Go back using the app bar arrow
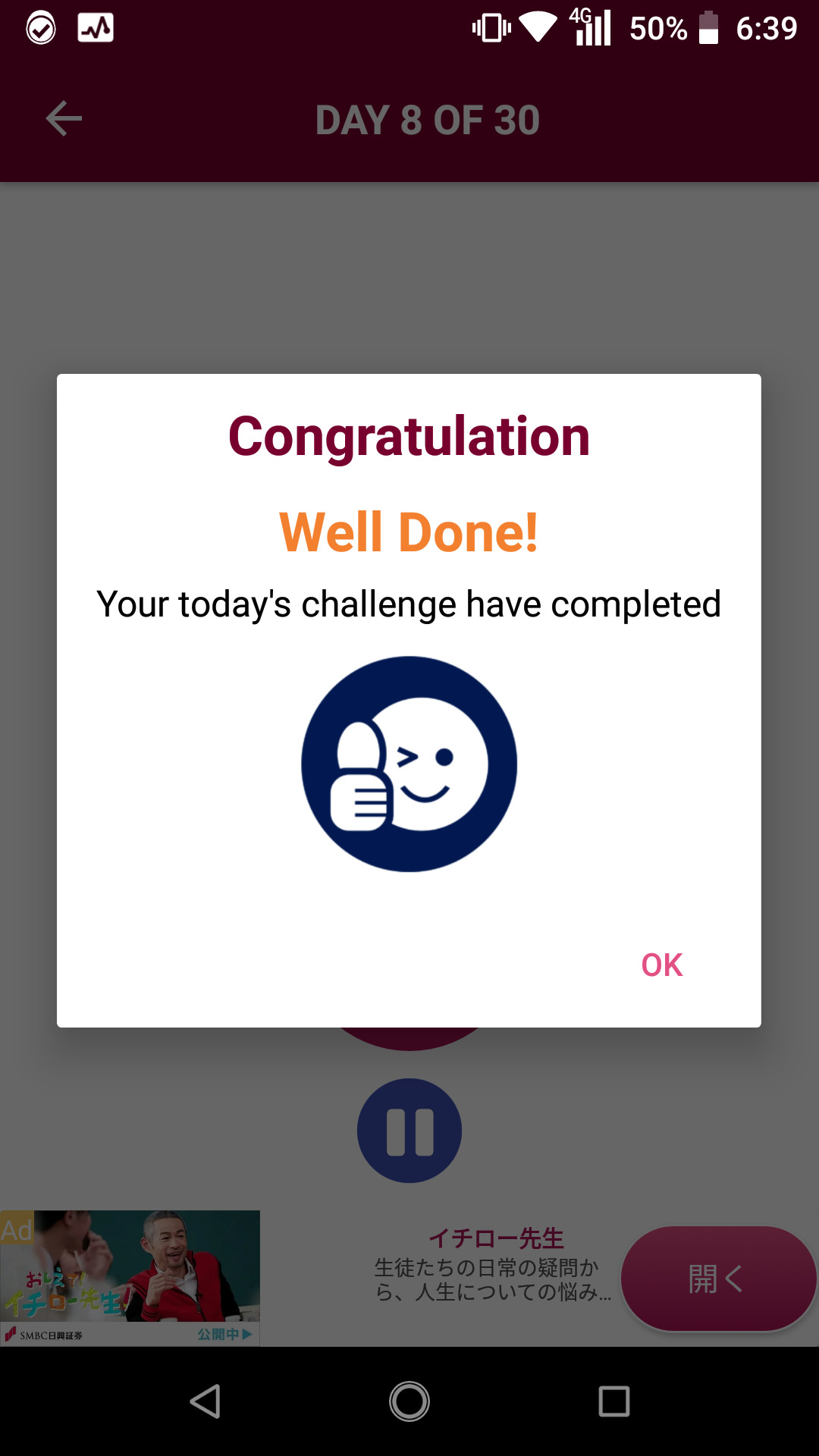The image size is (819, 1456). pos(64,119)
